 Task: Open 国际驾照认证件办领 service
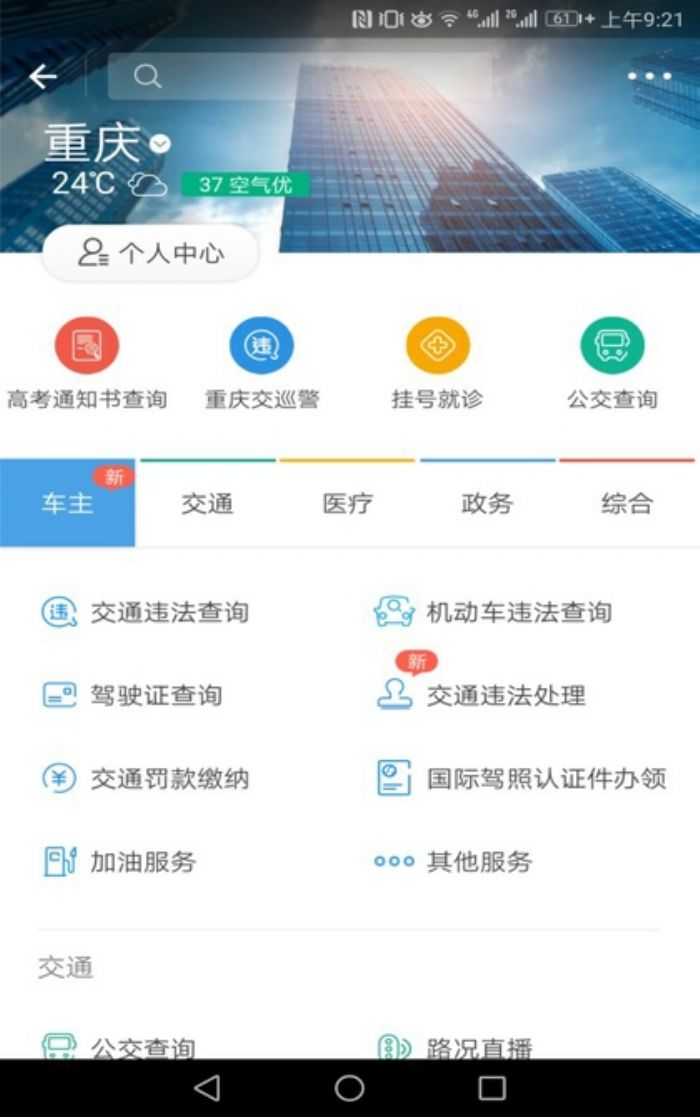tap(545, 778)
